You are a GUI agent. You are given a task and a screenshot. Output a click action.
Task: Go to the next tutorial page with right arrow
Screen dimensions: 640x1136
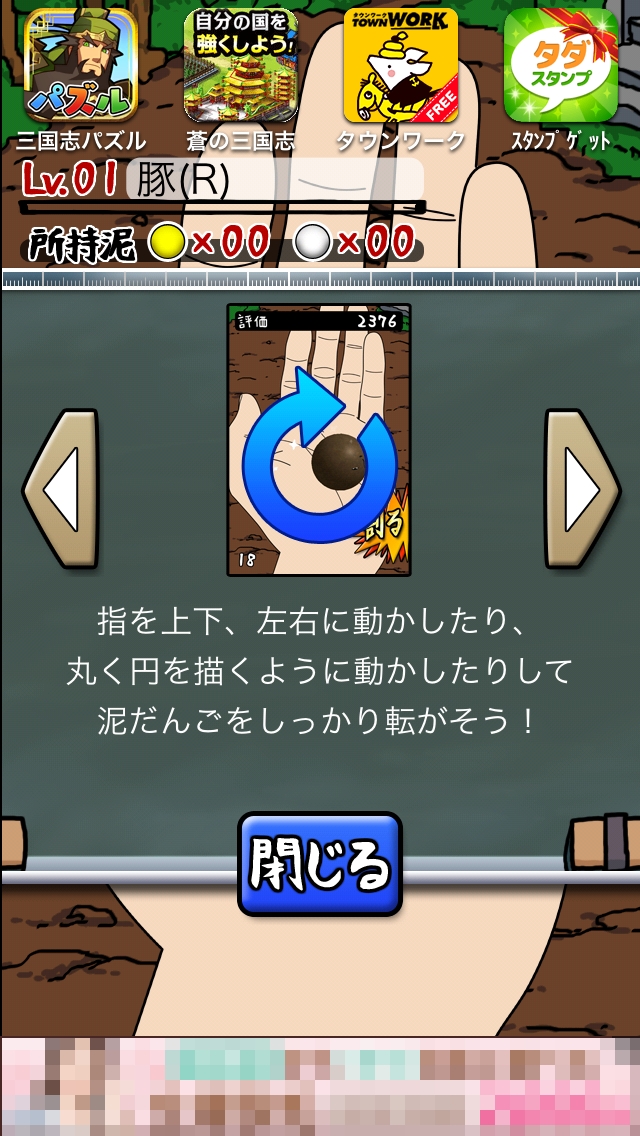pyautogui.click(x=582, y=489)
